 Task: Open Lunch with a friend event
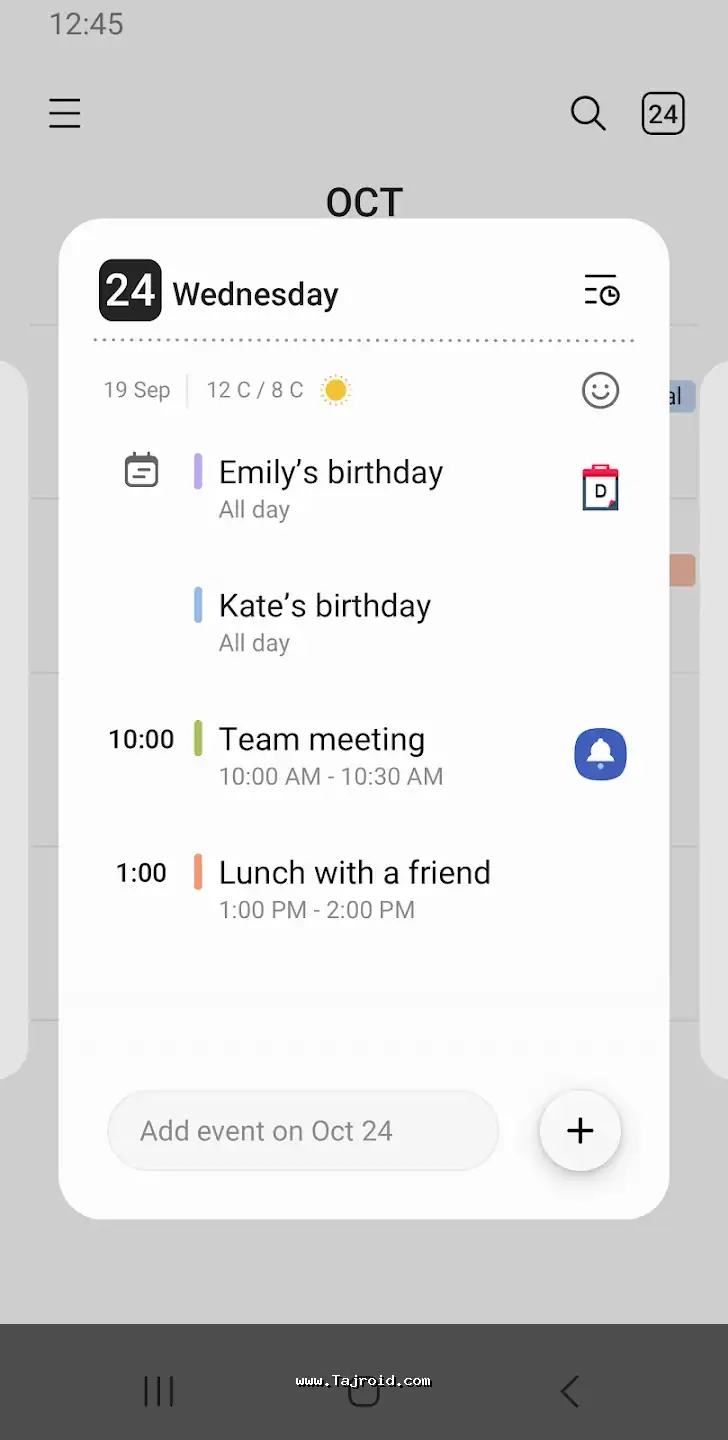tap(354, 888)
